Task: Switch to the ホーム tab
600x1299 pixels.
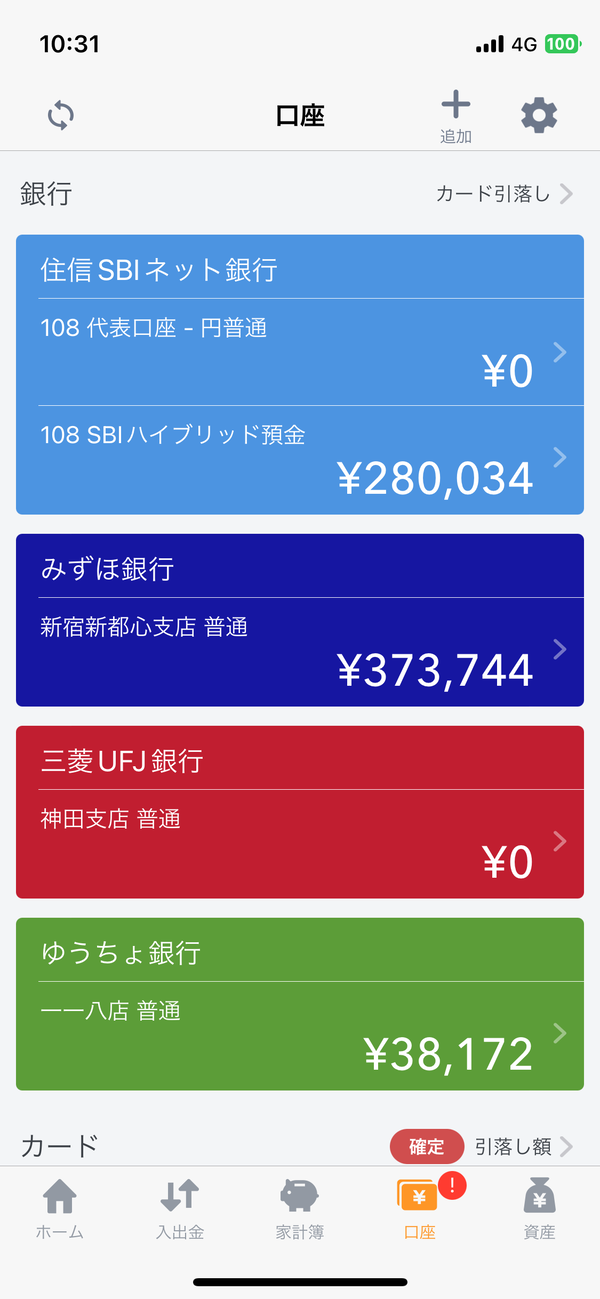Action: [60, 1209]
